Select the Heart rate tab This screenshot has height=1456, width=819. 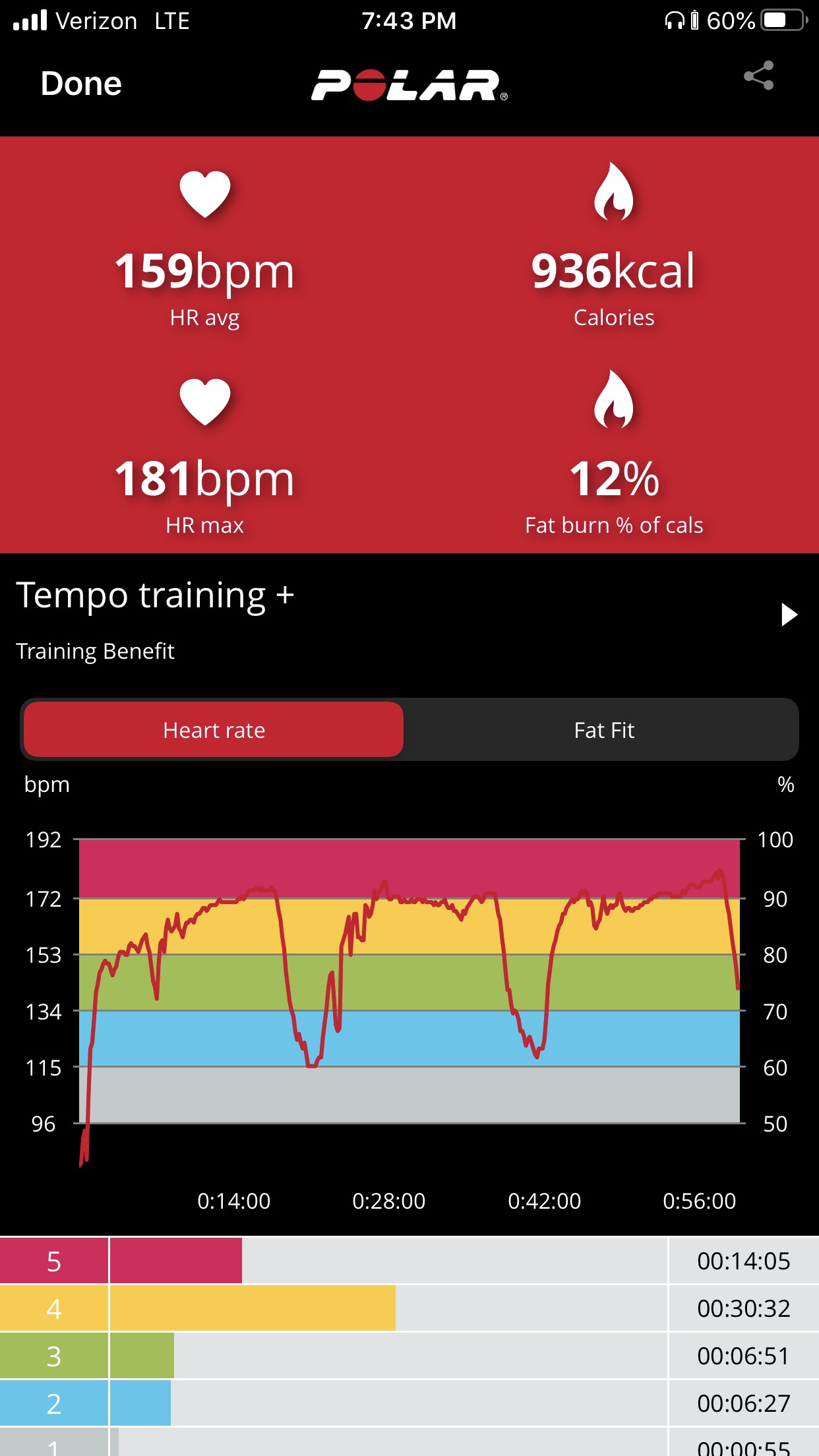[x=214, y=730]
